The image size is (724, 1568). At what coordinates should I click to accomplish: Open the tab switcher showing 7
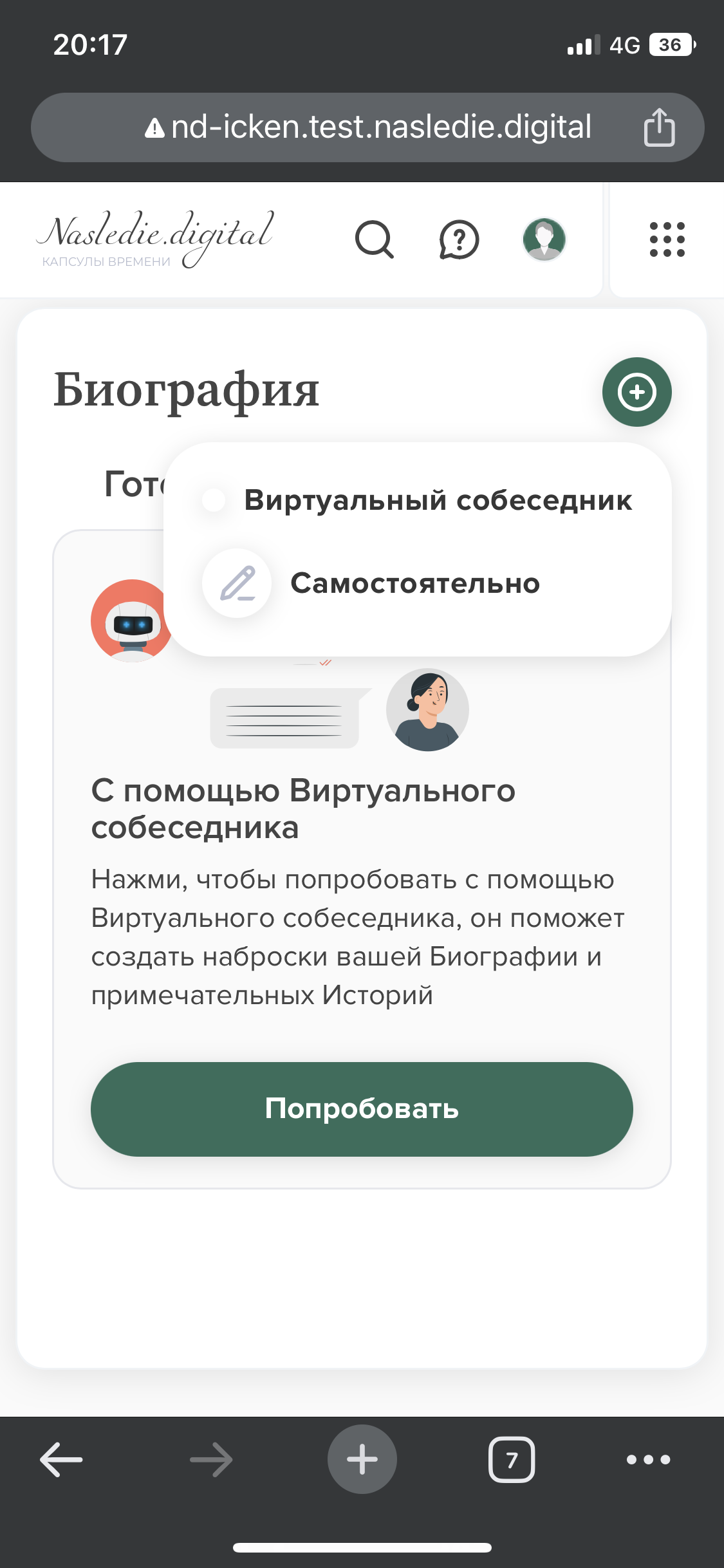pyautogui.click(x=512, y=1459)
